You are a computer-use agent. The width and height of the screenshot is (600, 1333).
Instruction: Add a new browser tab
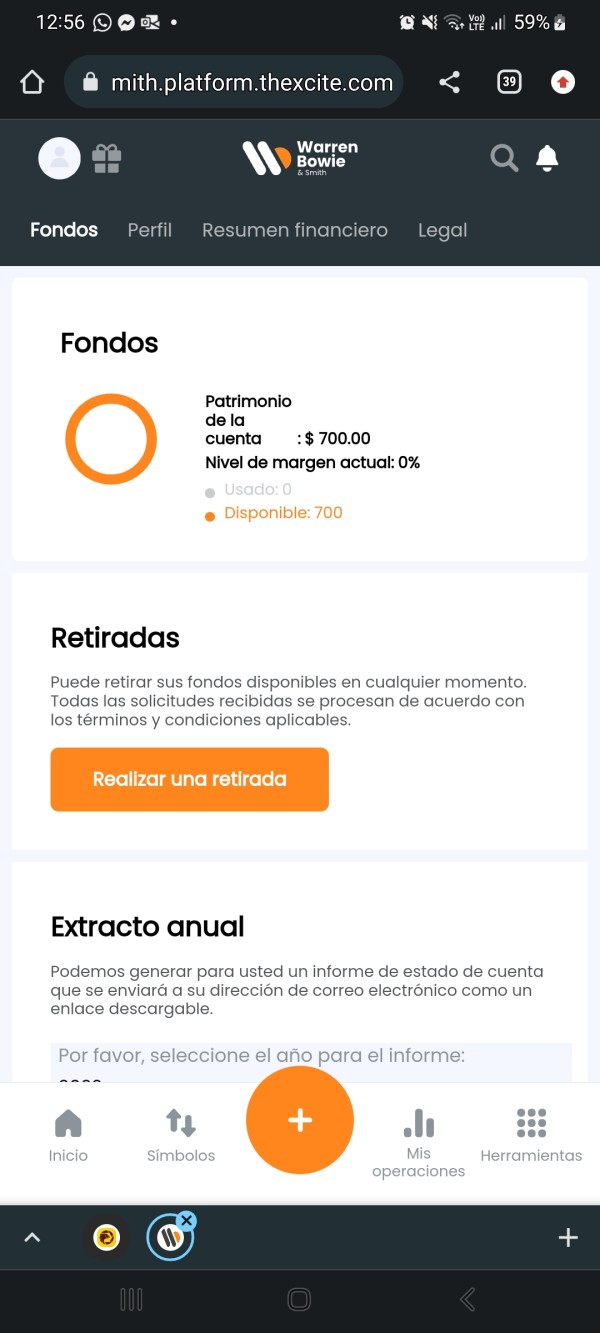click(x=568, y=1238)
